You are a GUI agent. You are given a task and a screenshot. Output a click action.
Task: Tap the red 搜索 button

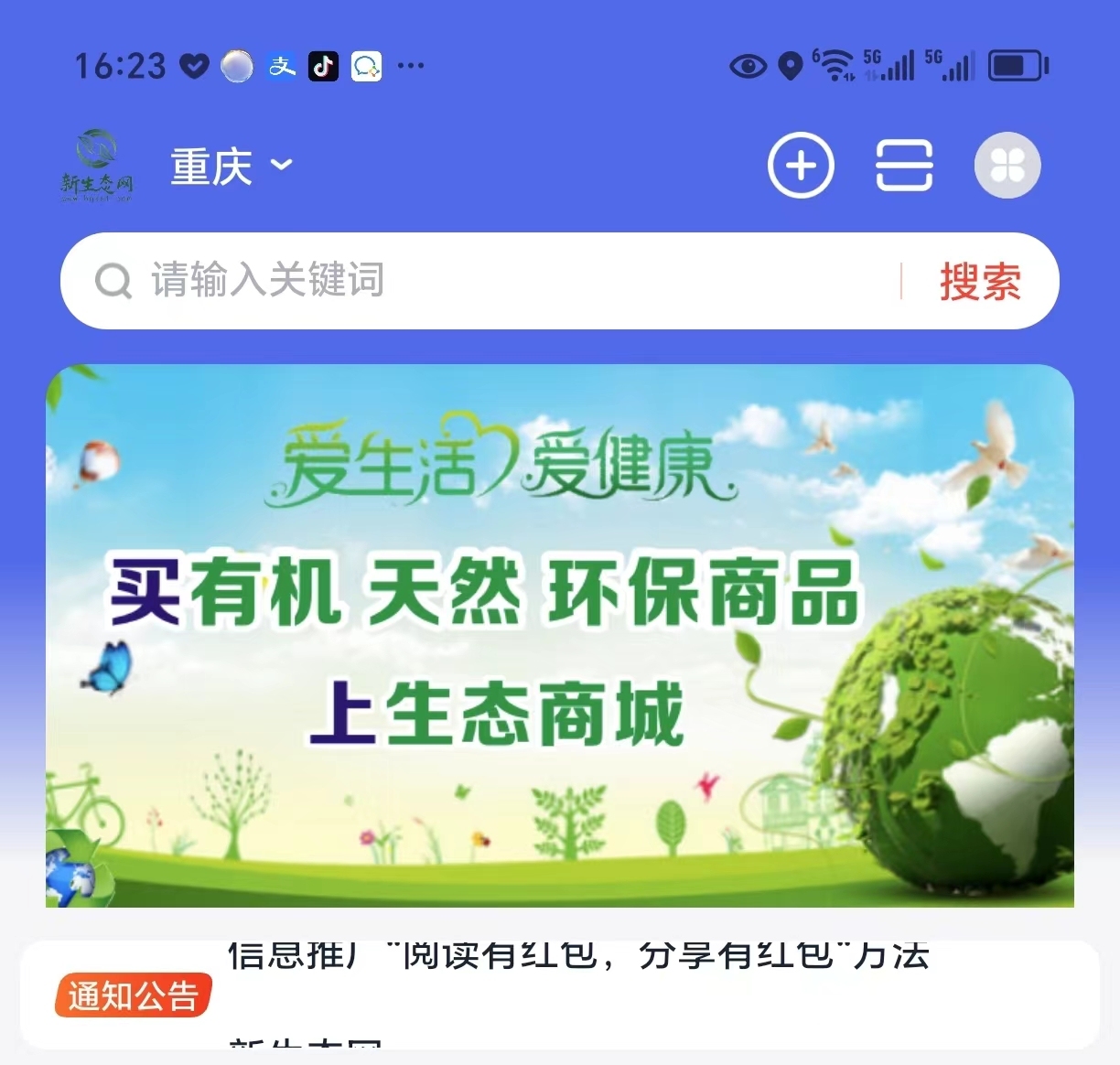(x=980, y=281)
